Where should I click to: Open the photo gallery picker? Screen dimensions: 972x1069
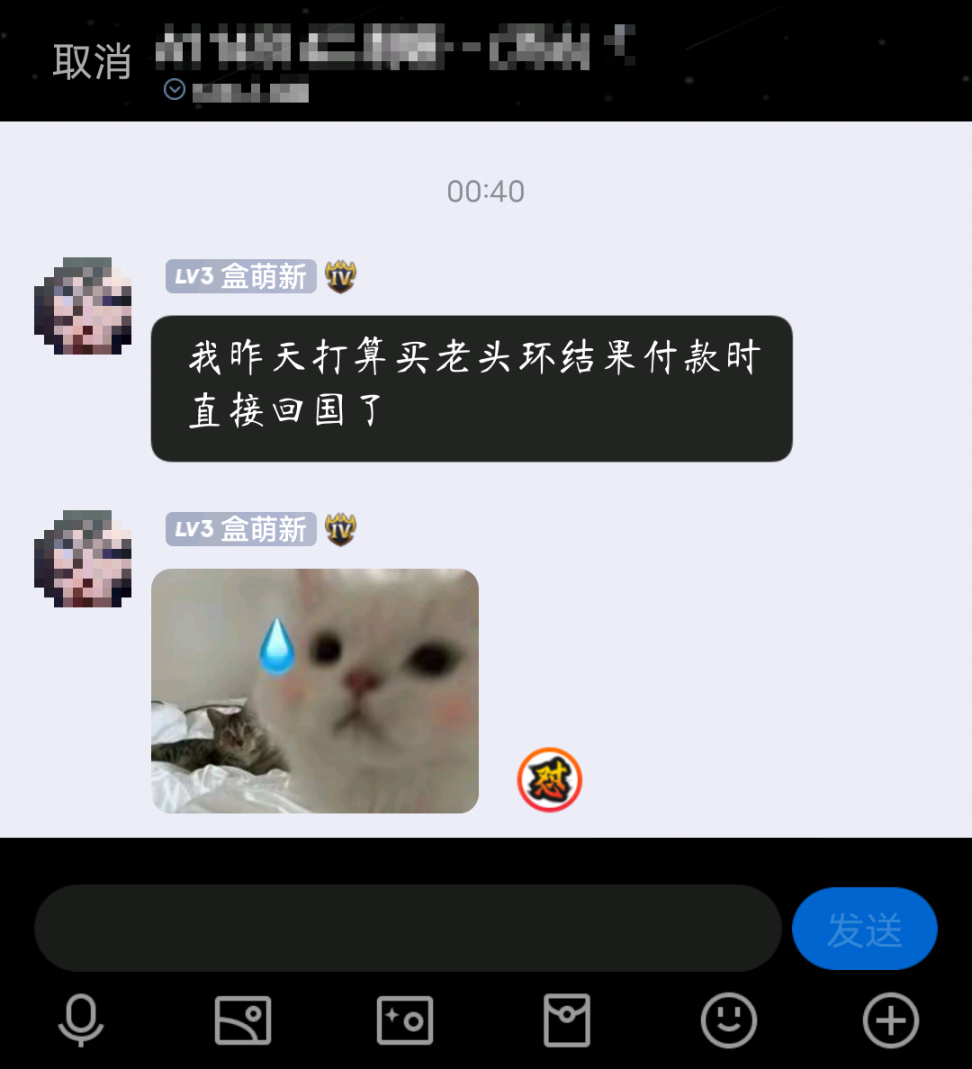[243, 1021]
